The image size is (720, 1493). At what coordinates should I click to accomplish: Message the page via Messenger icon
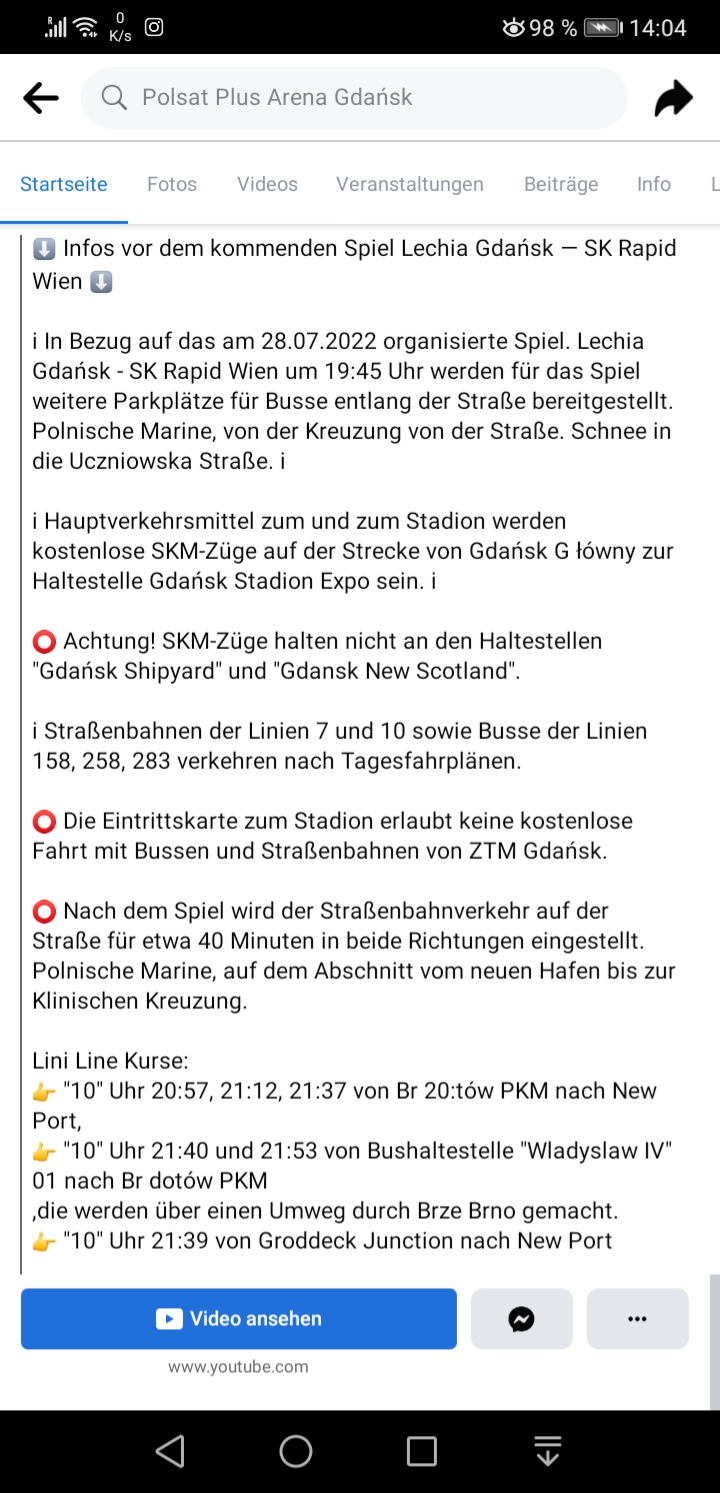(x=521, y=1319)
